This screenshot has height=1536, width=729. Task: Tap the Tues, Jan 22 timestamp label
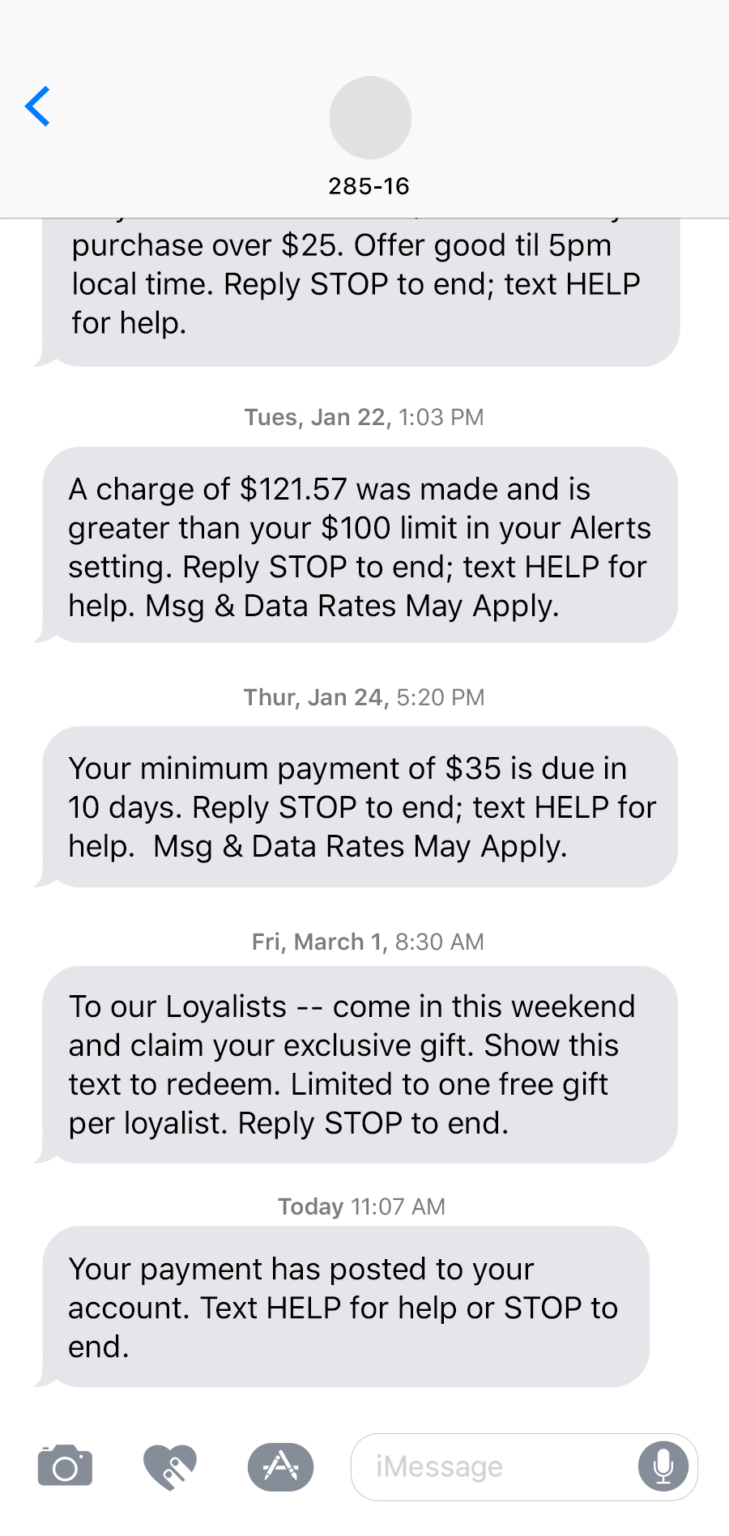point(363,417)
